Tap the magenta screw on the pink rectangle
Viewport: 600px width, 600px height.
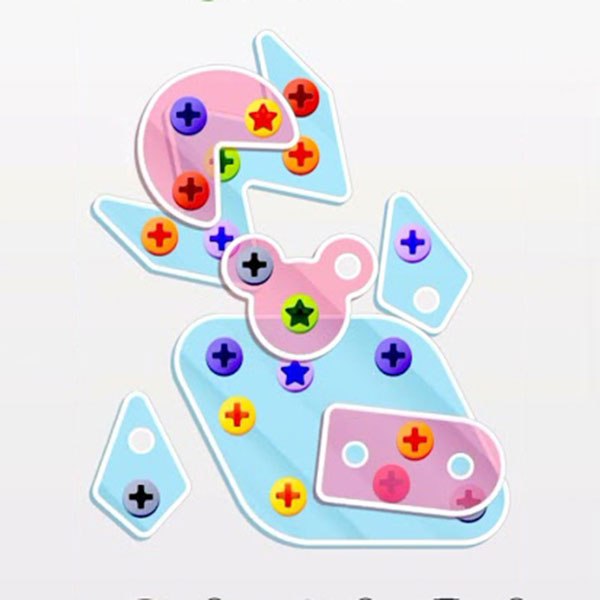(392, 484)
